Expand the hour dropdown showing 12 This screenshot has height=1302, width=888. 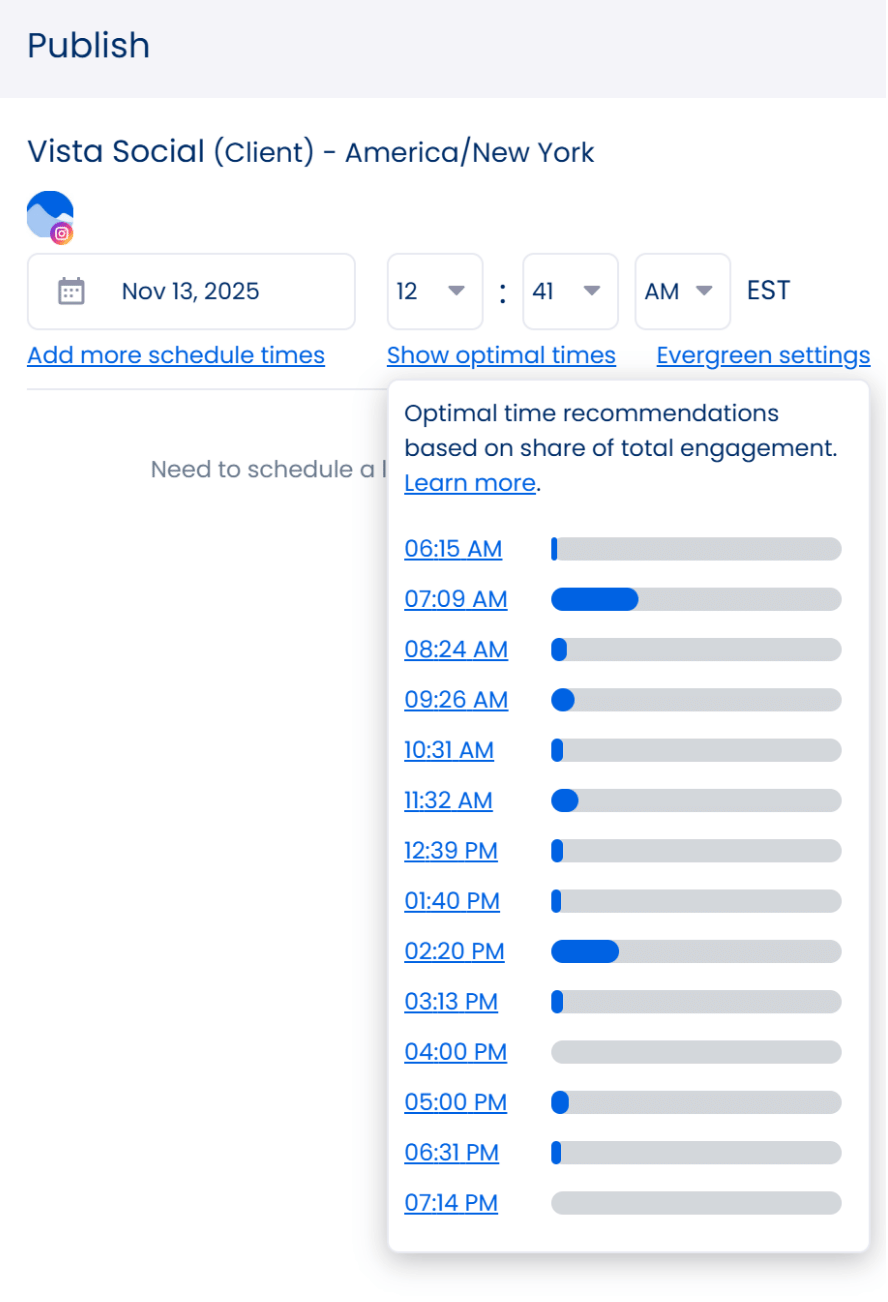point(434,292)
